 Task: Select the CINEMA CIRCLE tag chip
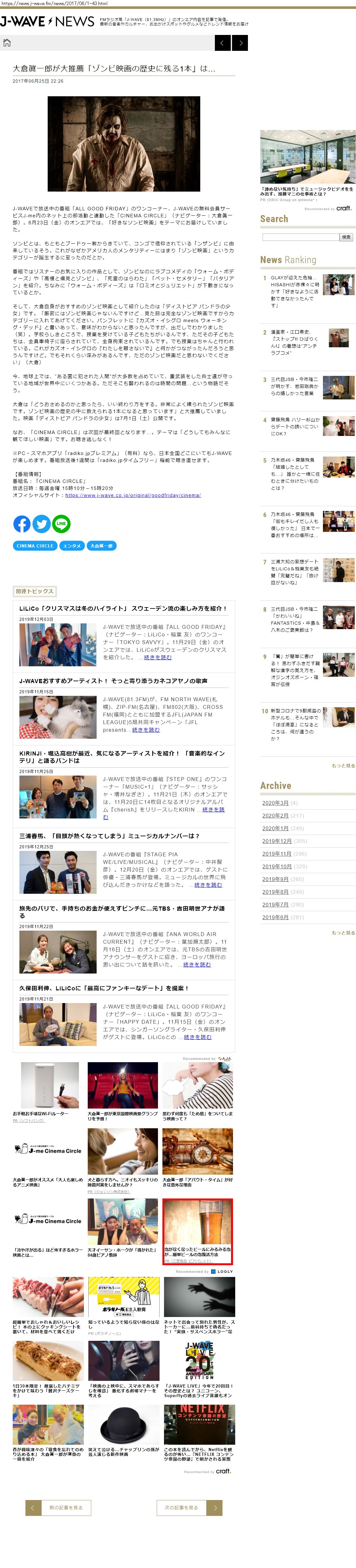(x=35, y=546)
